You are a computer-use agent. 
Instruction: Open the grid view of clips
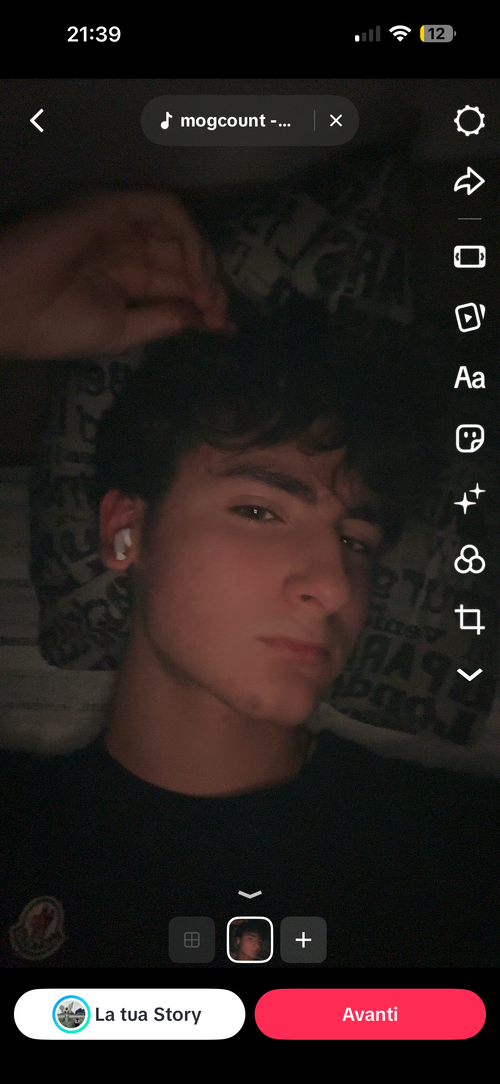point(192,940)
